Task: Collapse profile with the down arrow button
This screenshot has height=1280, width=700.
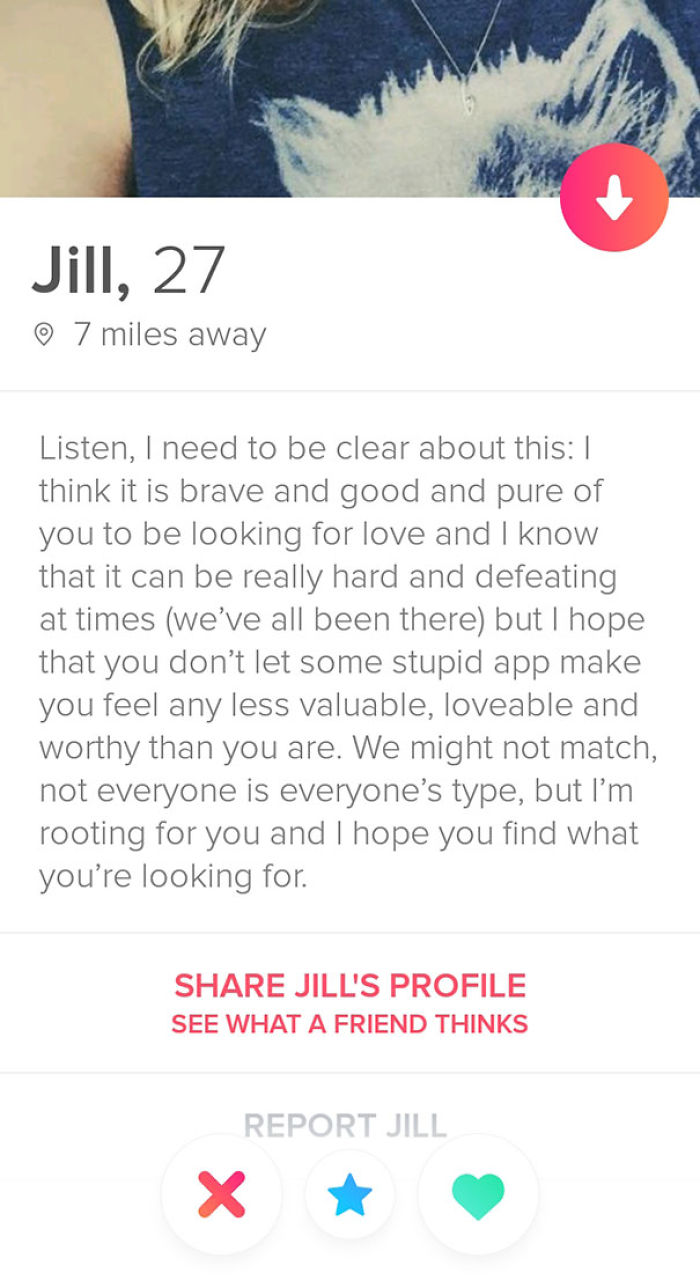Action: [613, 198]
